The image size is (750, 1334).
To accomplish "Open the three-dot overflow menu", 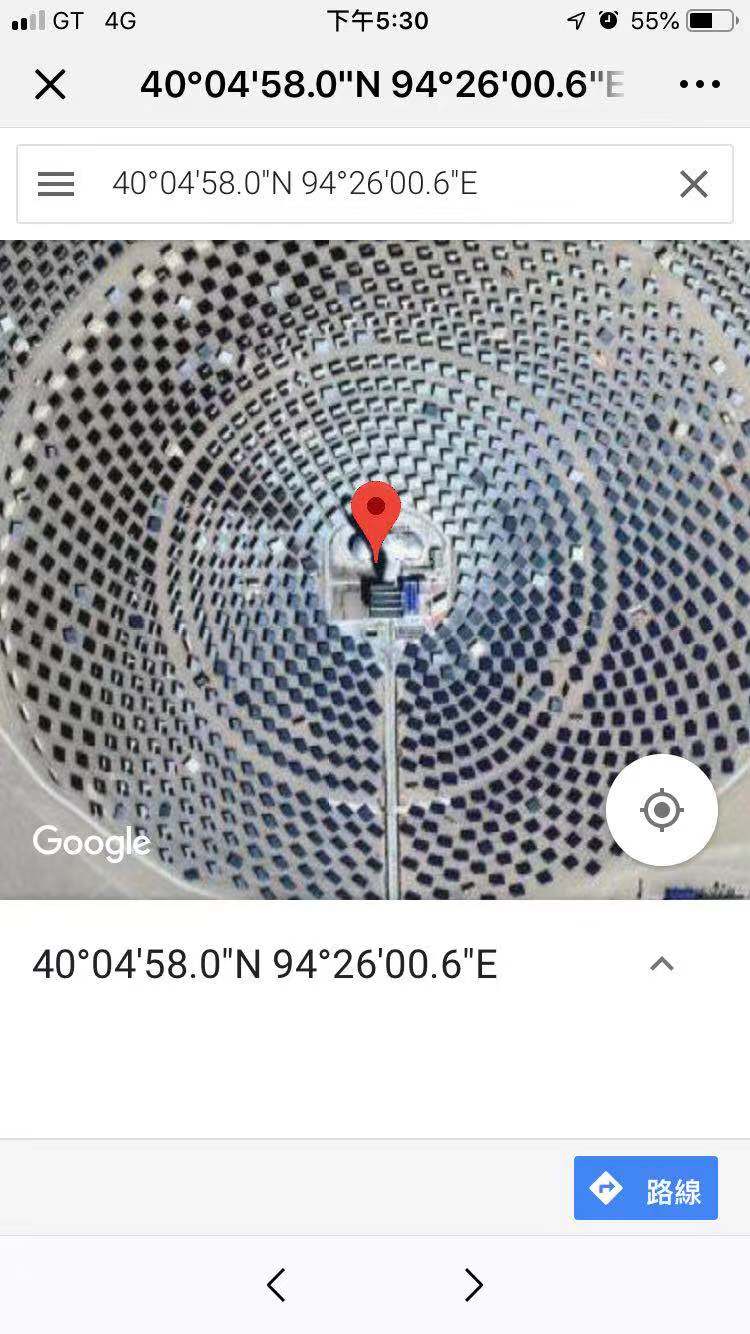I will point(699,85).
